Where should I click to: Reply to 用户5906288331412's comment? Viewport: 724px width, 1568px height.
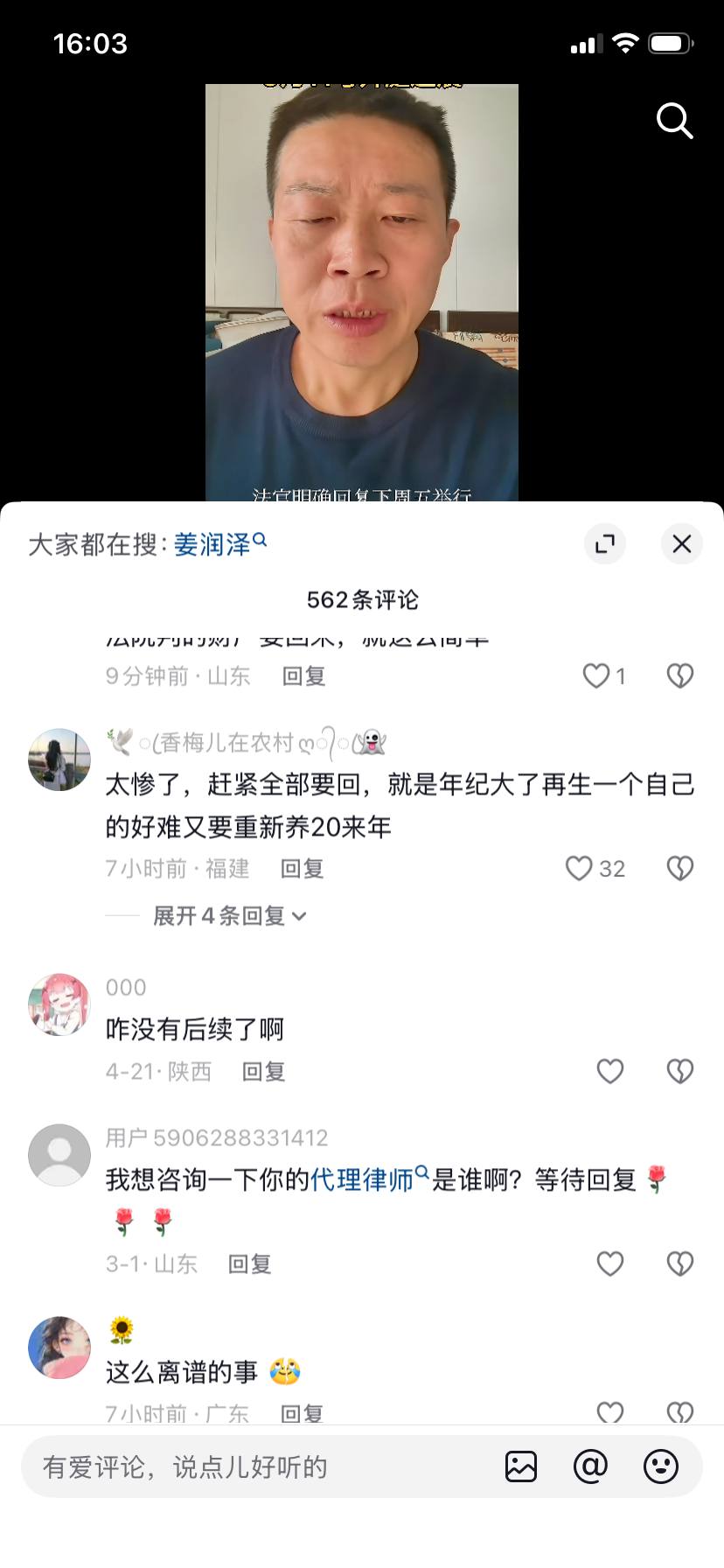click(249, 1263)
